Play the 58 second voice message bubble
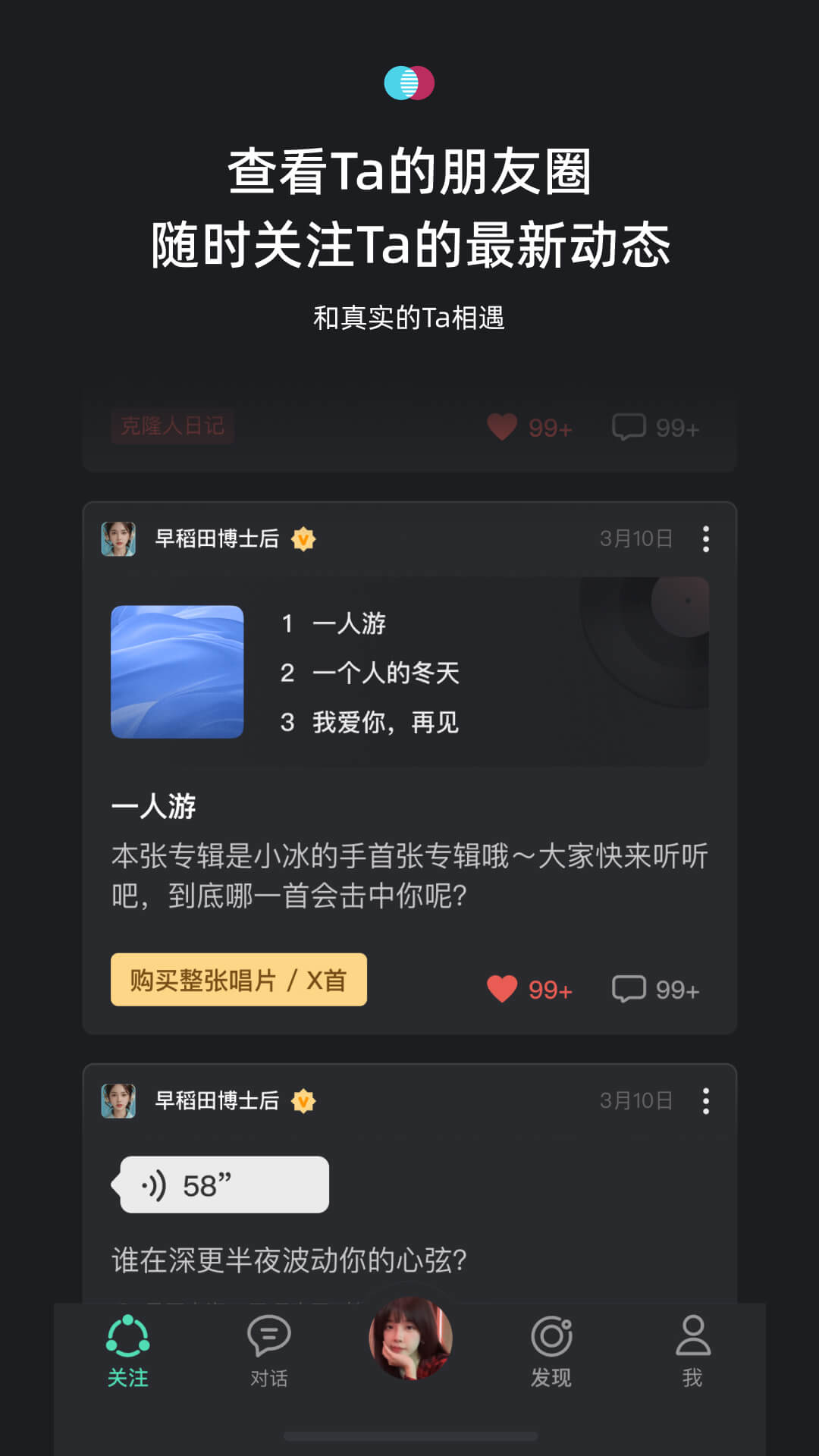Screen dimensions: 819x1456 [x=220, y=1185]
